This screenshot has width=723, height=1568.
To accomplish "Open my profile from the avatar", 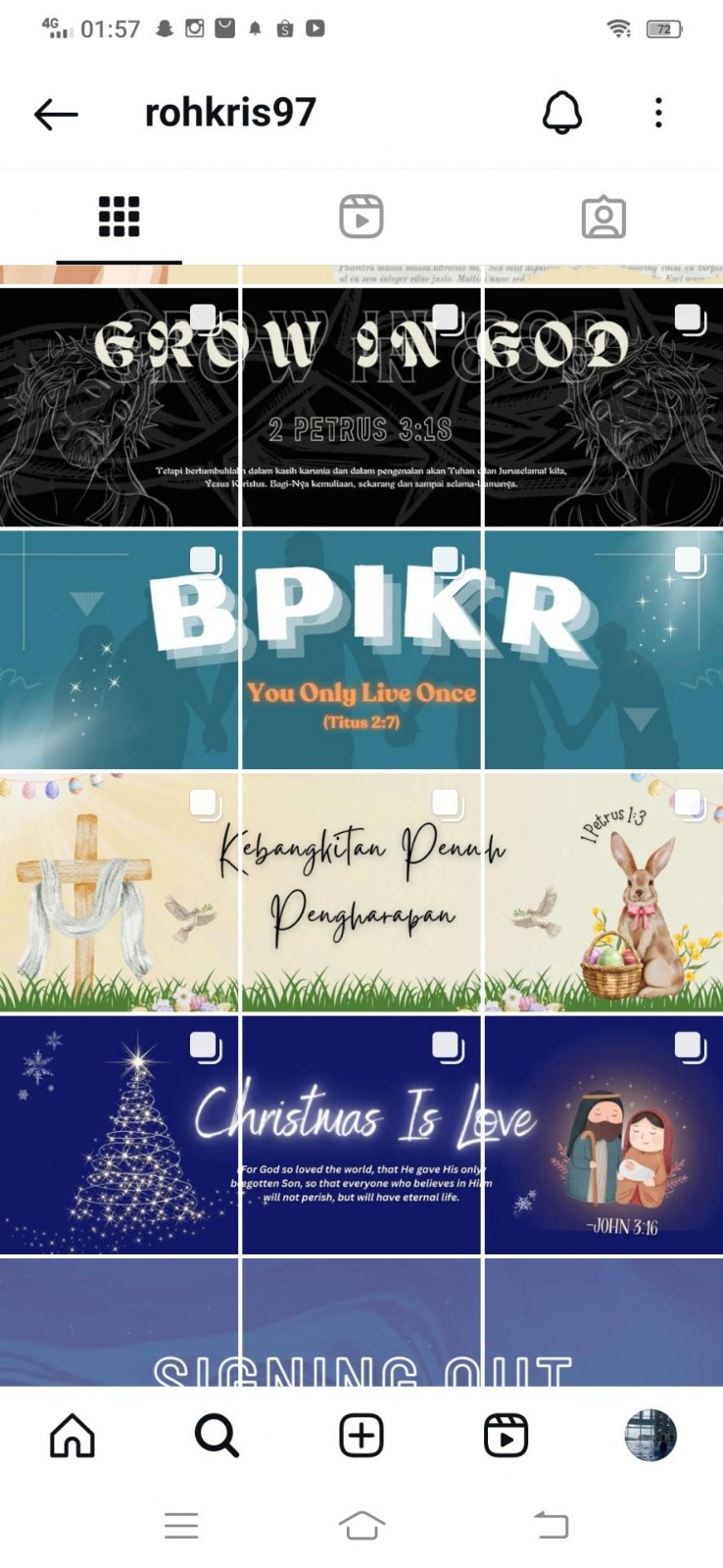I will coord(651,1436).
